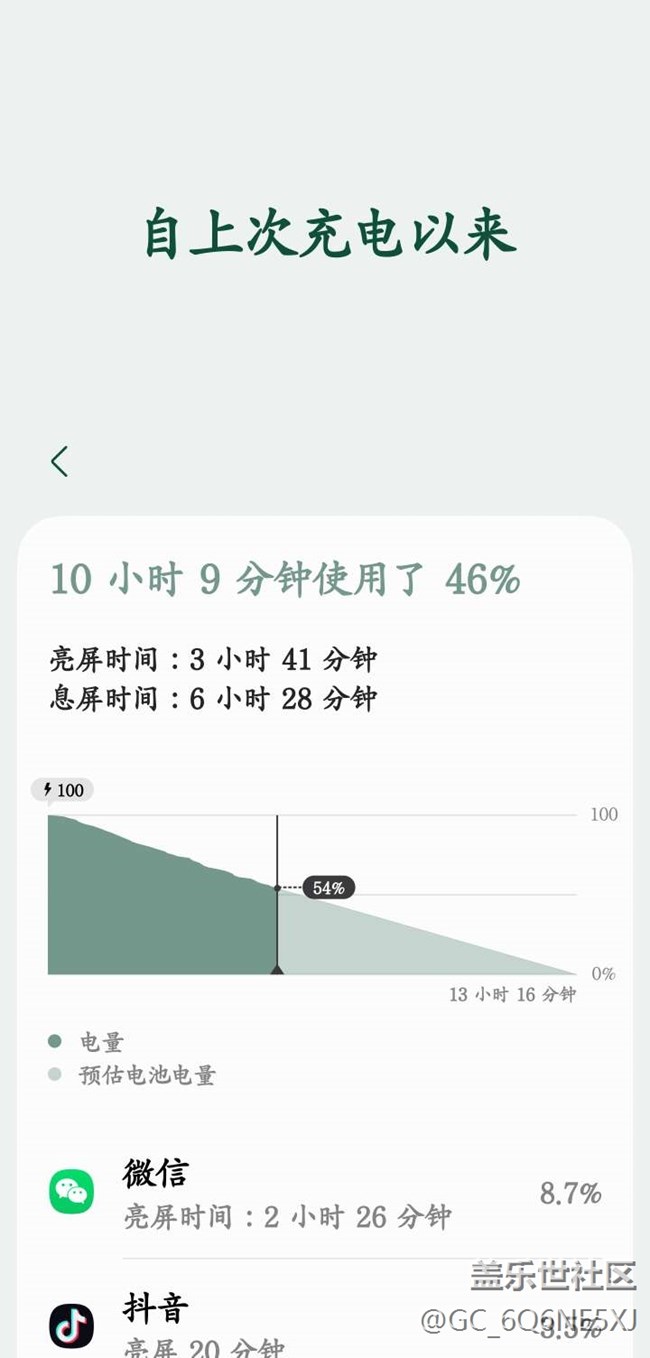Open battery usage details for 抖音
Screen dimensions: 650x1358
(300, 1320)
